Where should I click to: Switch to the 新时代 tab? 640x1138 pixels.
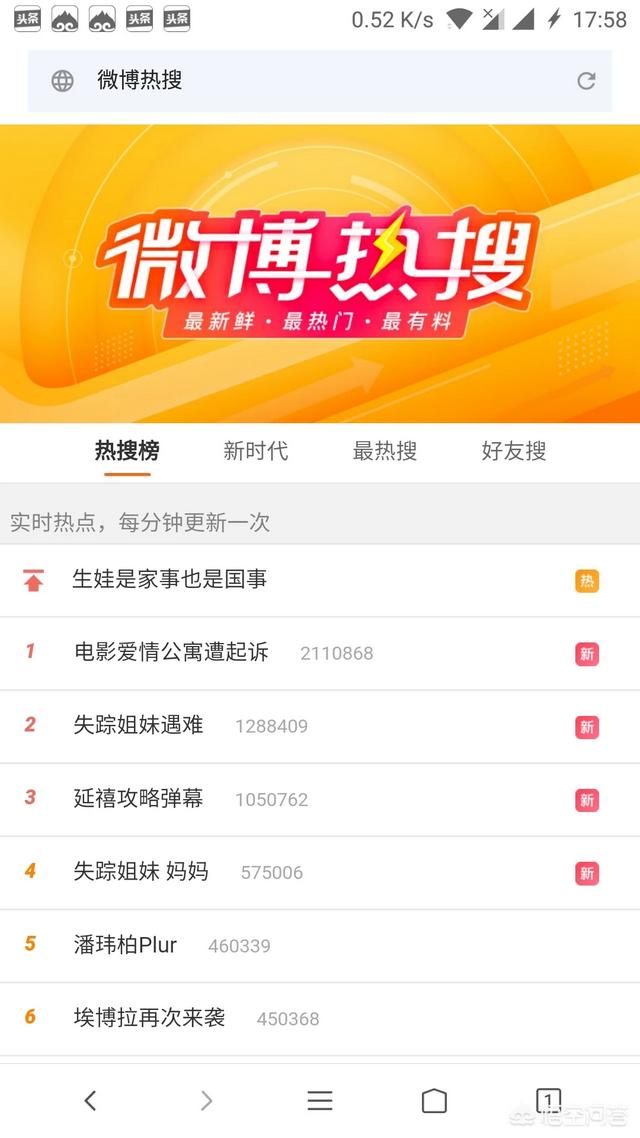click(255, 451)
